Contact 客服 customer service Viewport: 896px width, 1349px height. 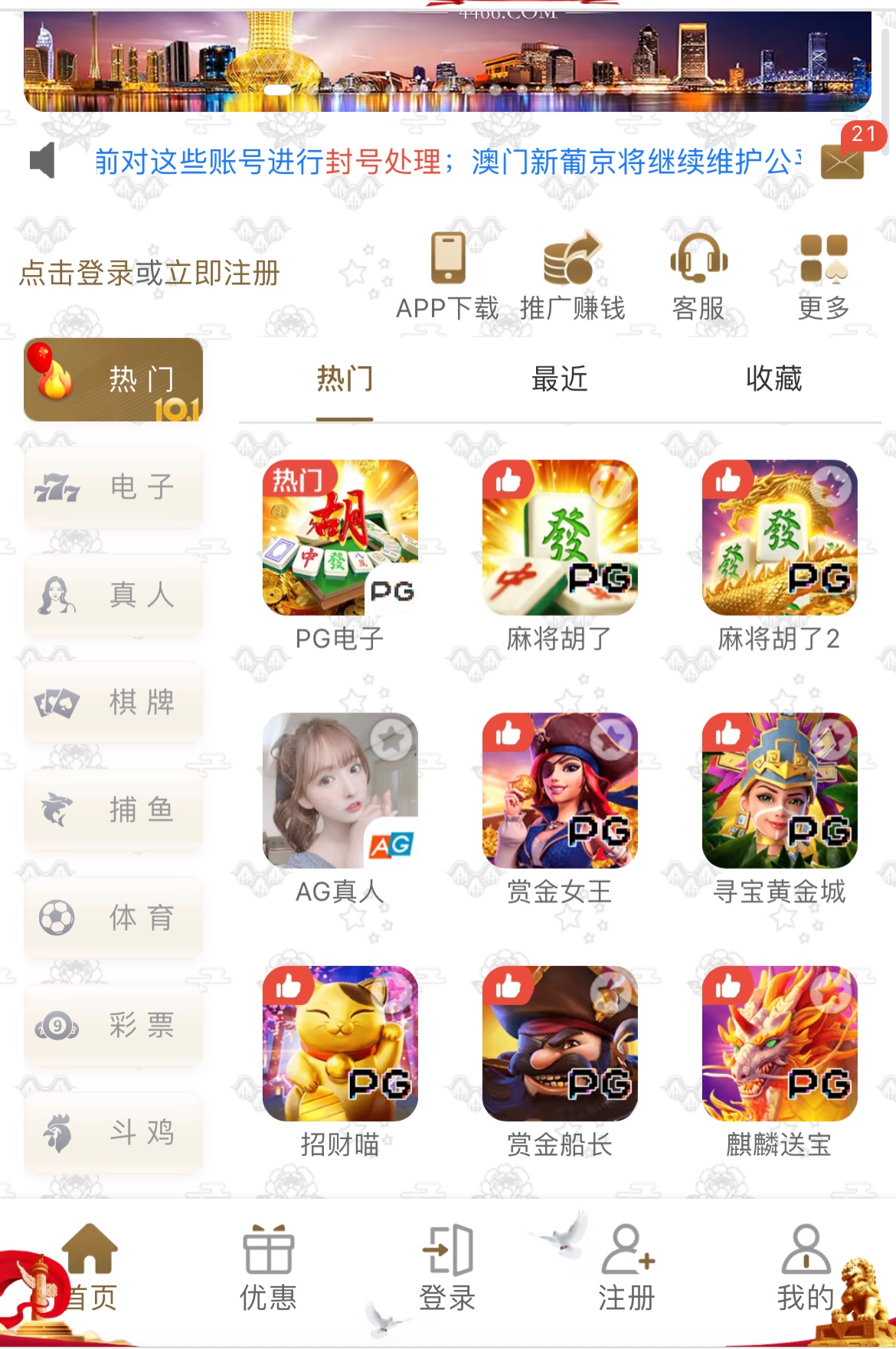[698, 276]
